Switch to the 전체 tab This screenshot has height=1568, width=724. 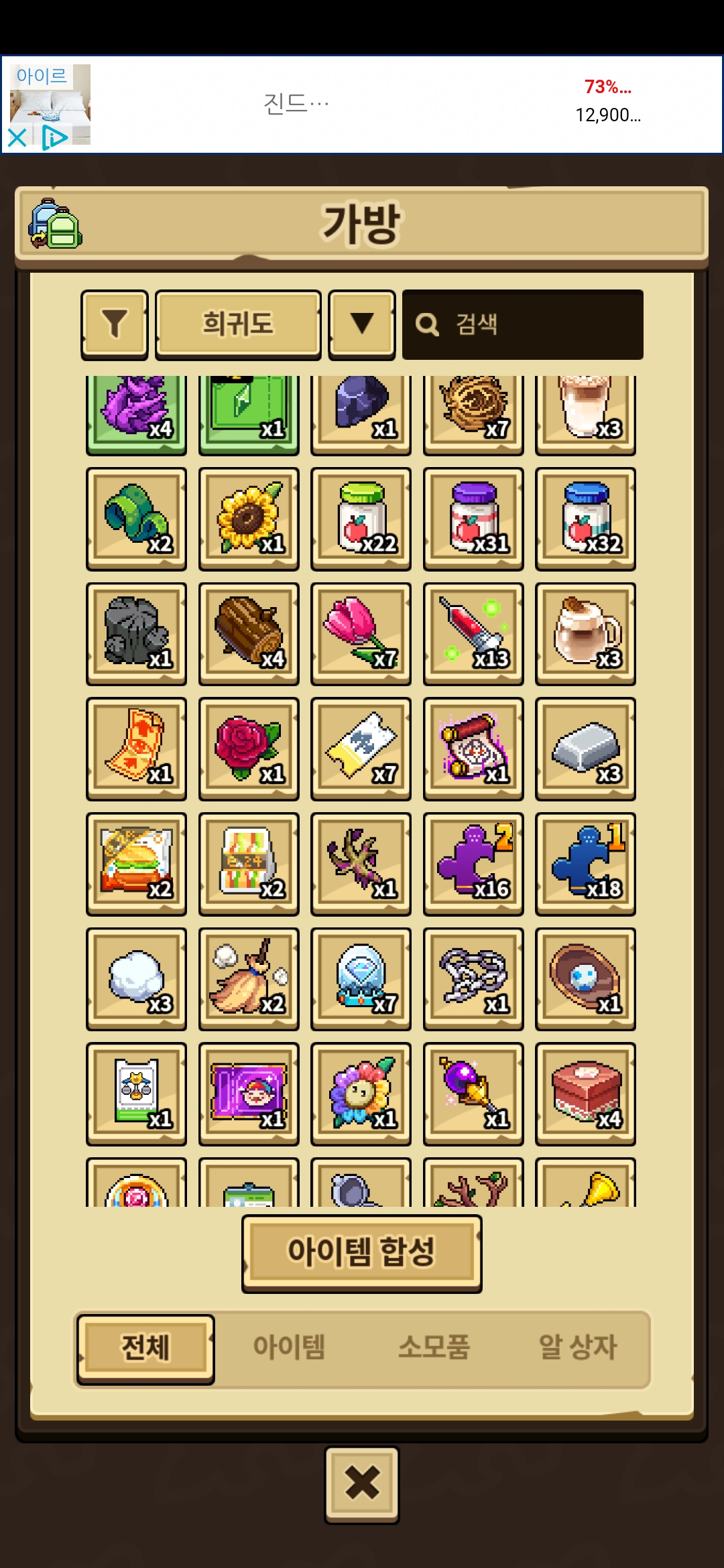point(145,1348)
